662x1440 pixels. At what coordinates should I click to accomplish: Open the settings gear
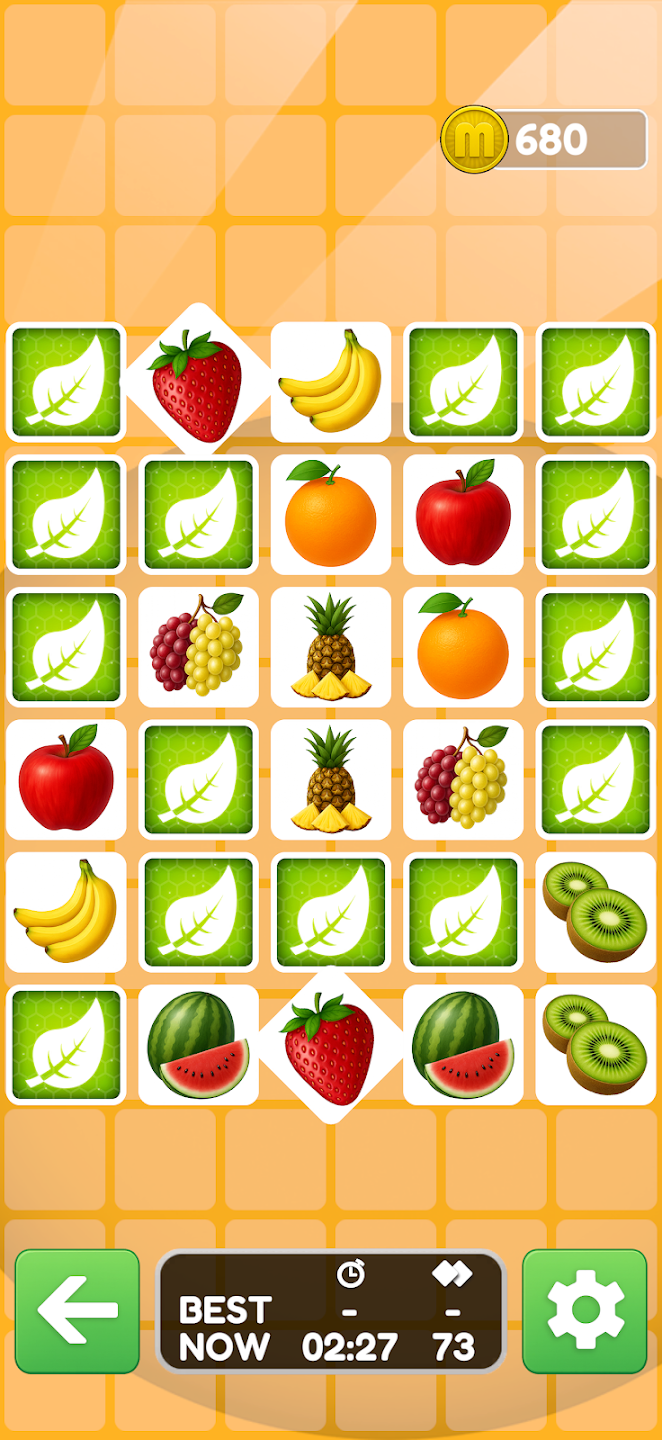pos(585,1310)
